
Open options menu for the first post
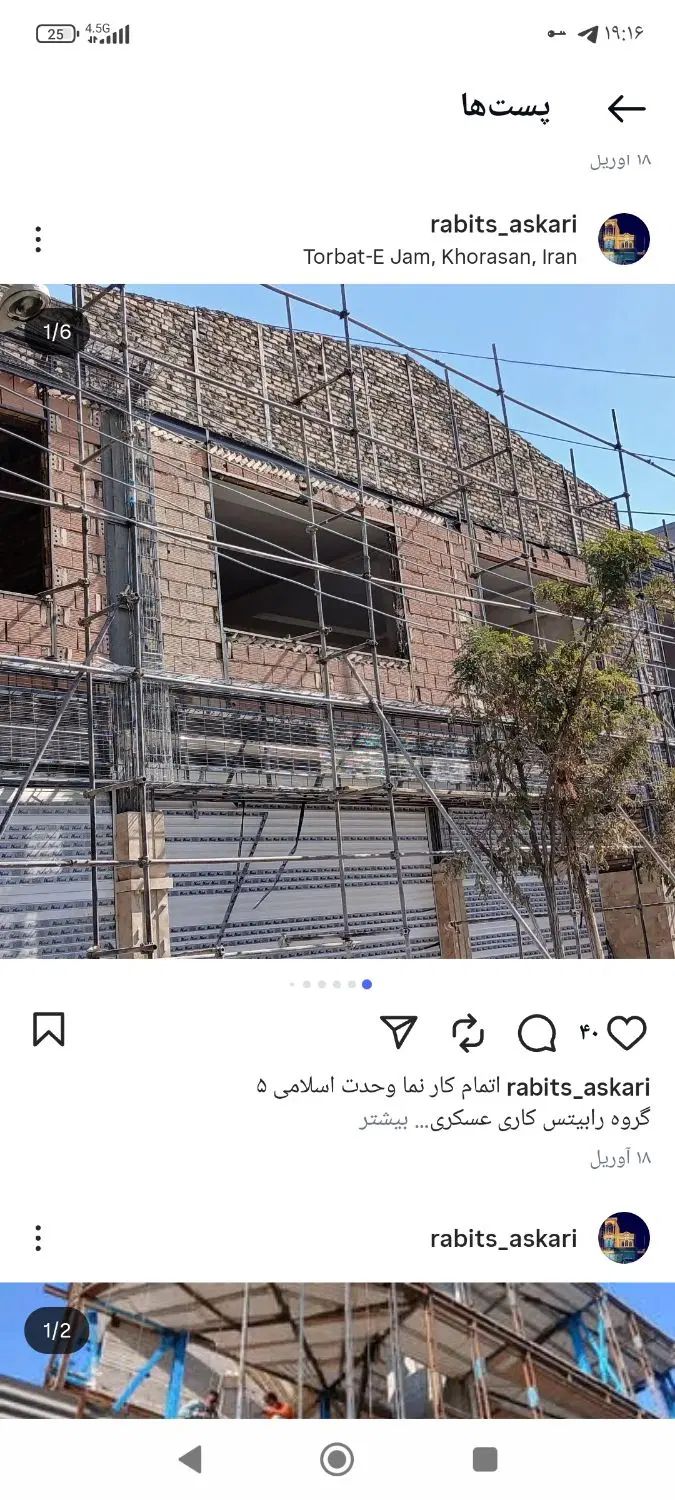point(38,239)
